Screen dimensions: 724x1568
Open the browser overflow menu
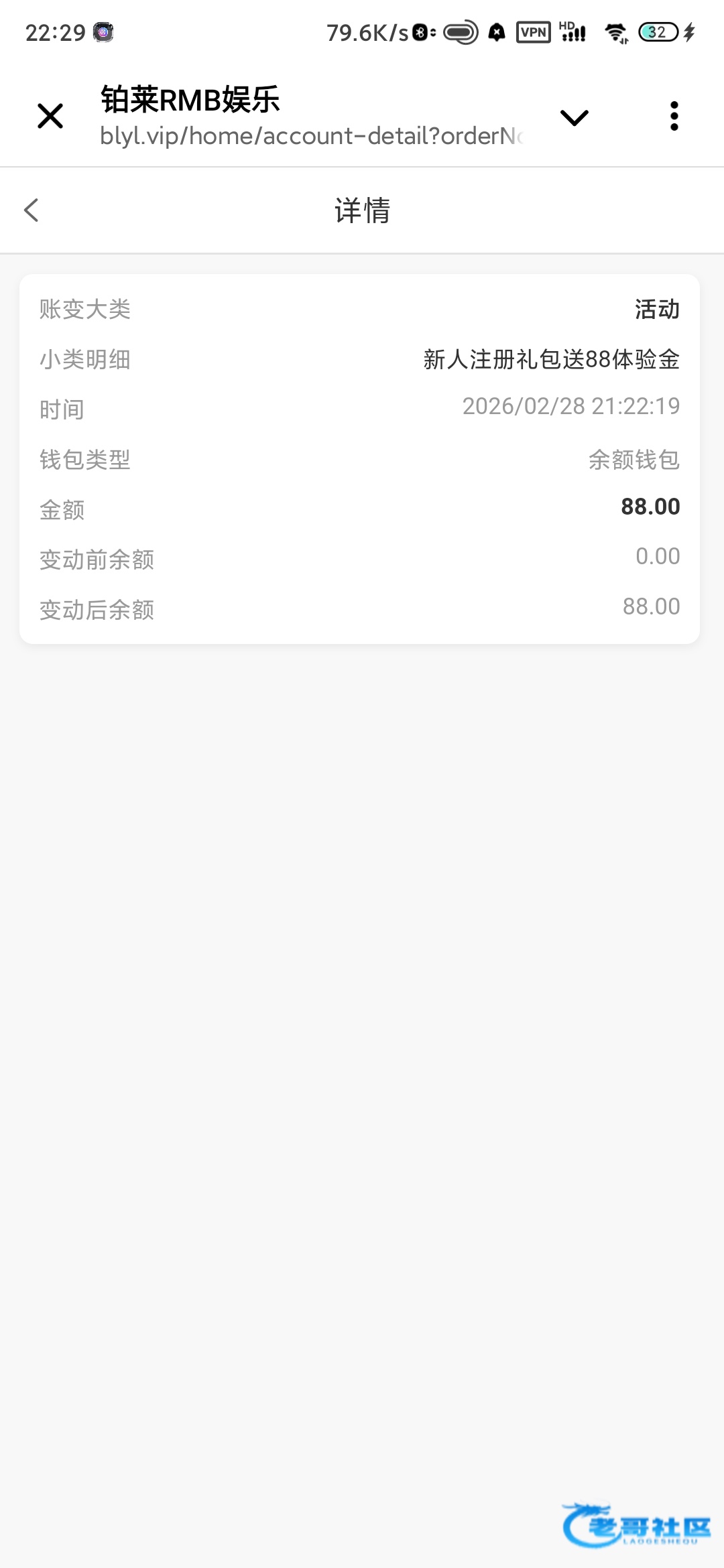[674, 117]
